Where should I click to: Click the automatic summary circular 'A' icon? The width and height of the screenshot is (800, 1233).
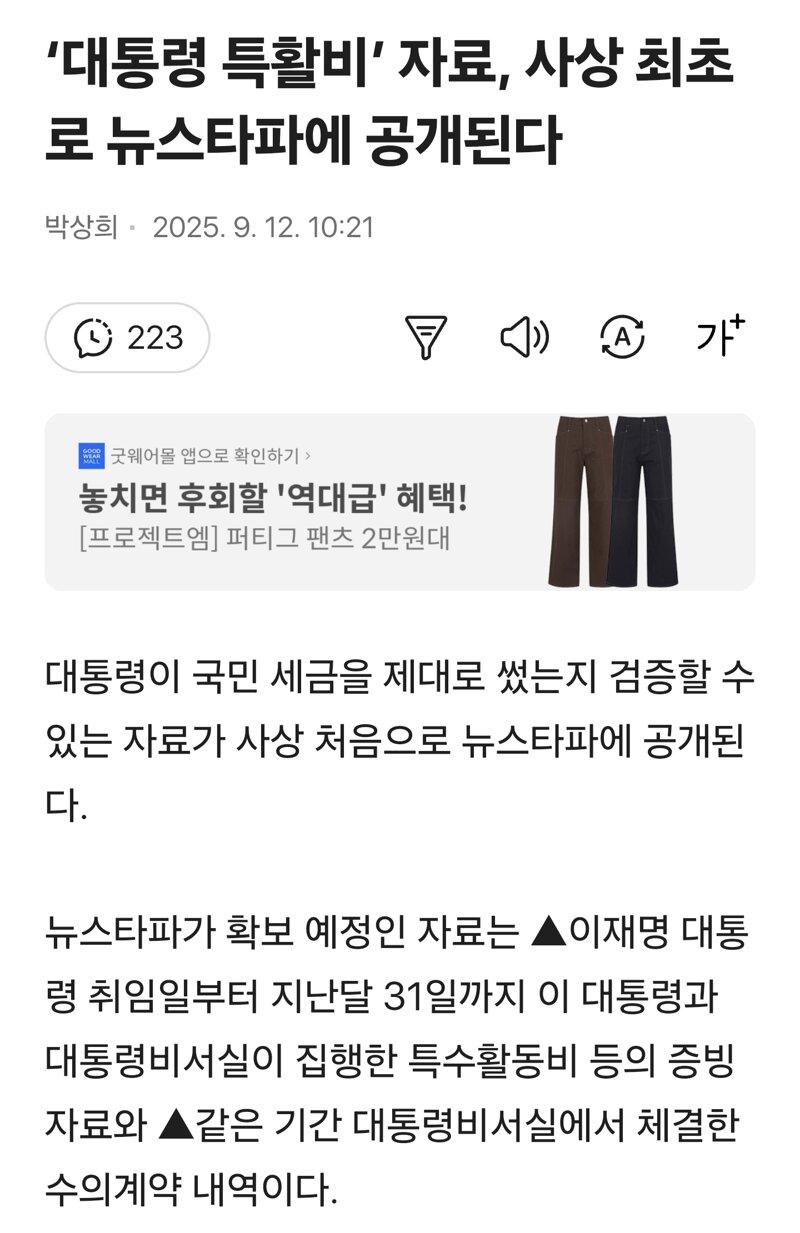point(620,339)
